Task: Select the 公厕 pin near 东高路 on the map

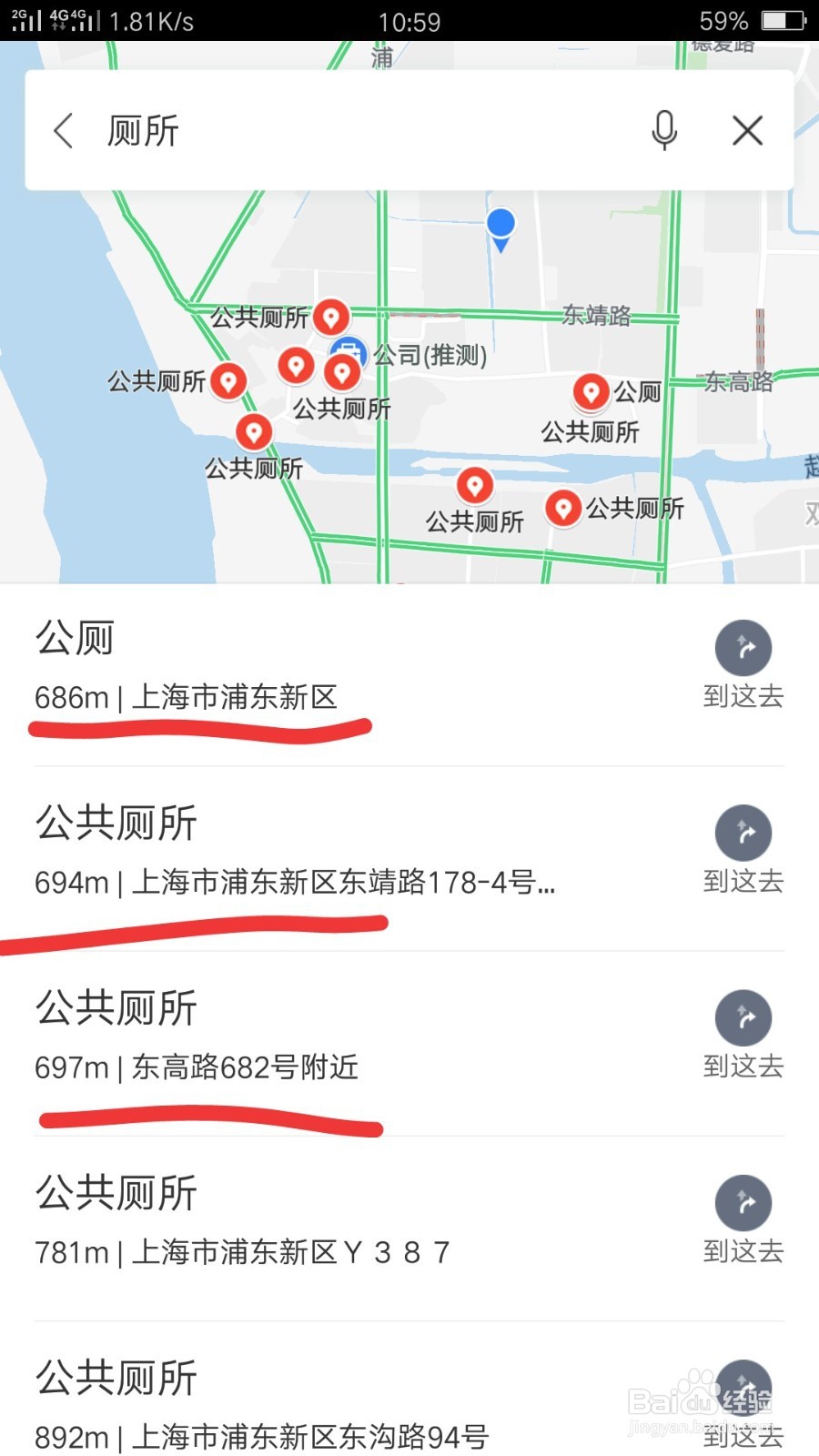Action: [x=591, y=391]
